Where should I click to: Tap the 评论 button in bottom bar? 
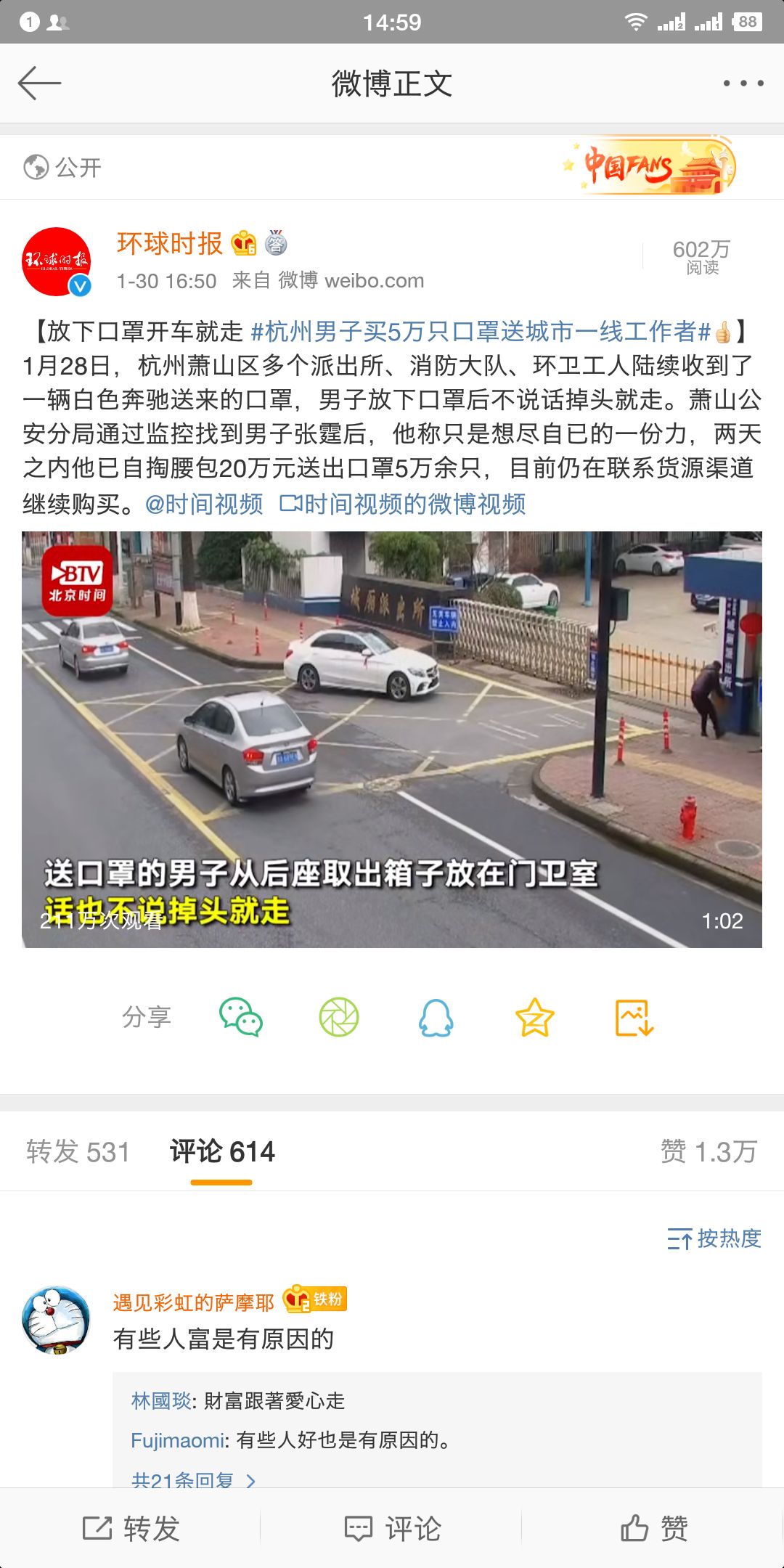[392, 1529]
